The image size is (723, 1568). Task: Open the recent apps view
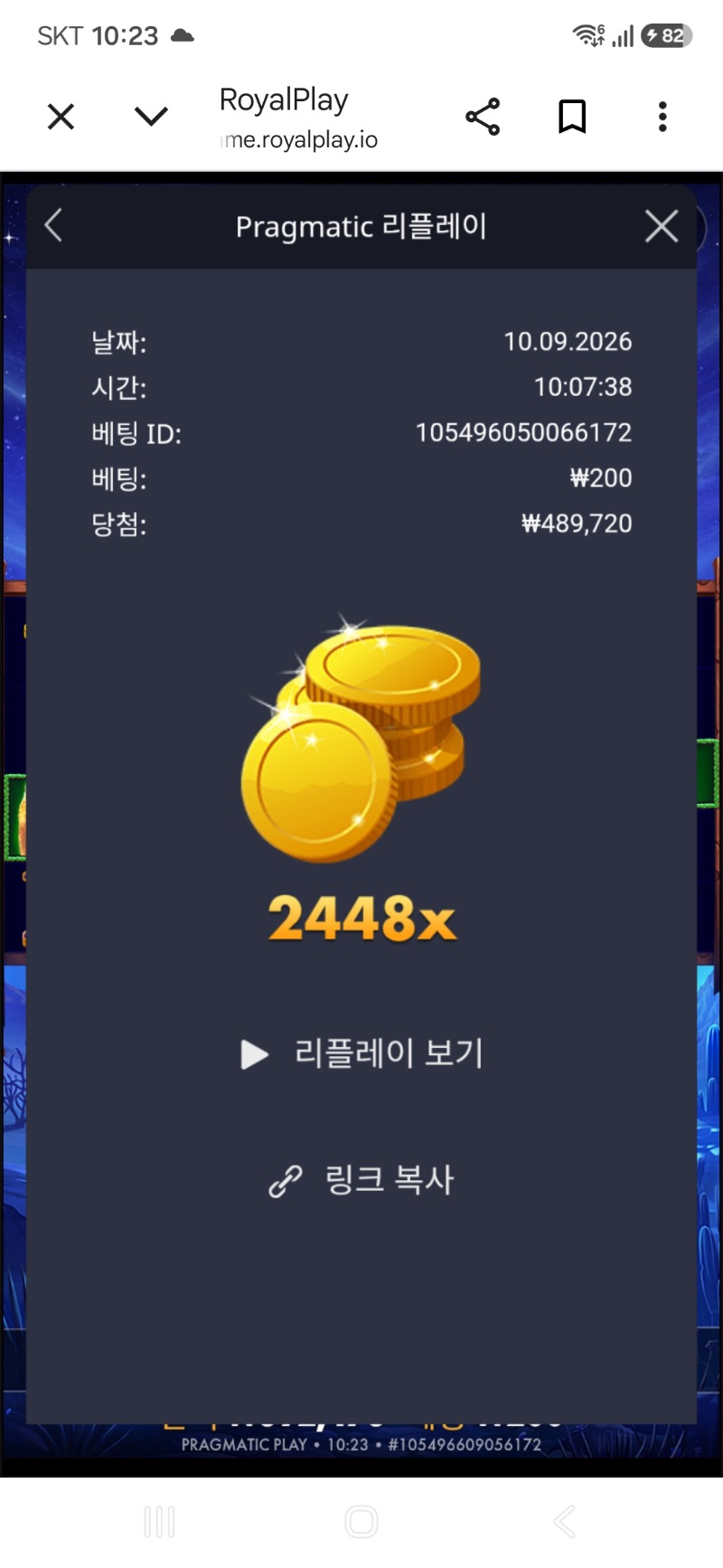click(159, 1522)
